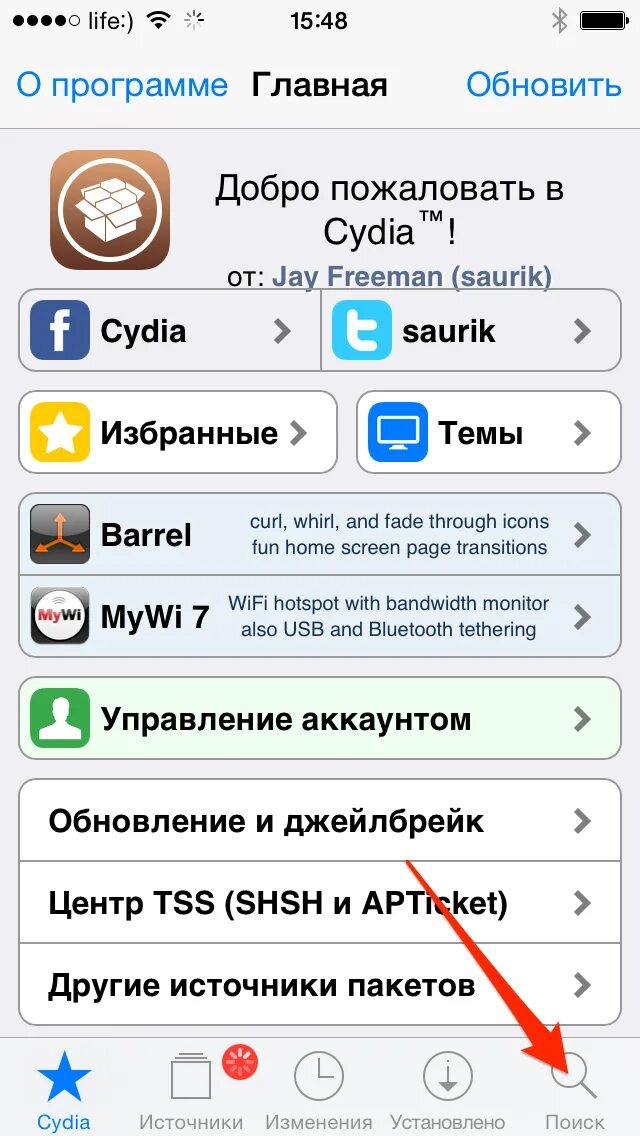Open Управление аккаунтом

point(320,719)
